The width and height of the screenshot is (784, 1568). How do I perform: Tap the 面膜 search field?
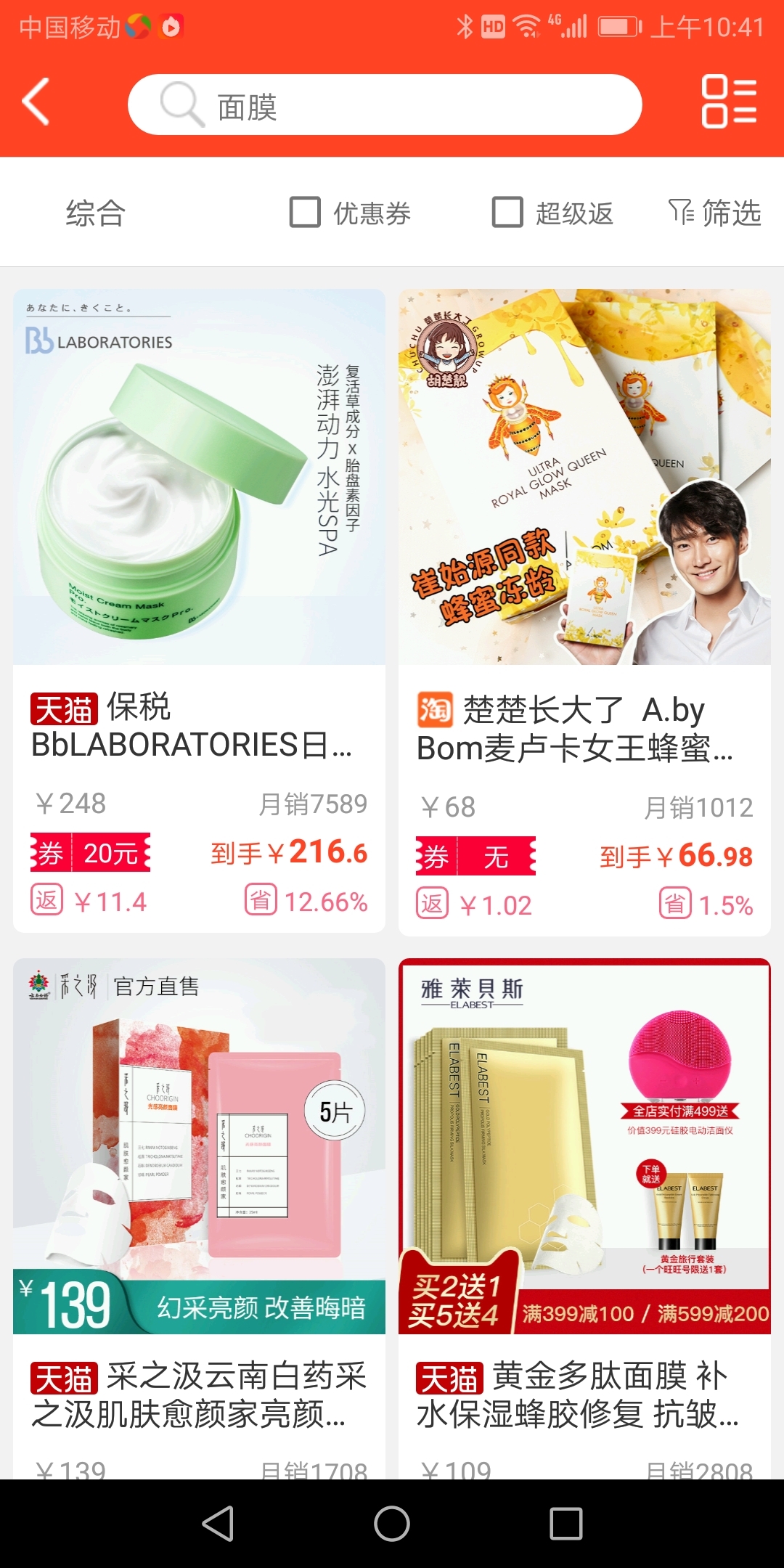[385, 105]
